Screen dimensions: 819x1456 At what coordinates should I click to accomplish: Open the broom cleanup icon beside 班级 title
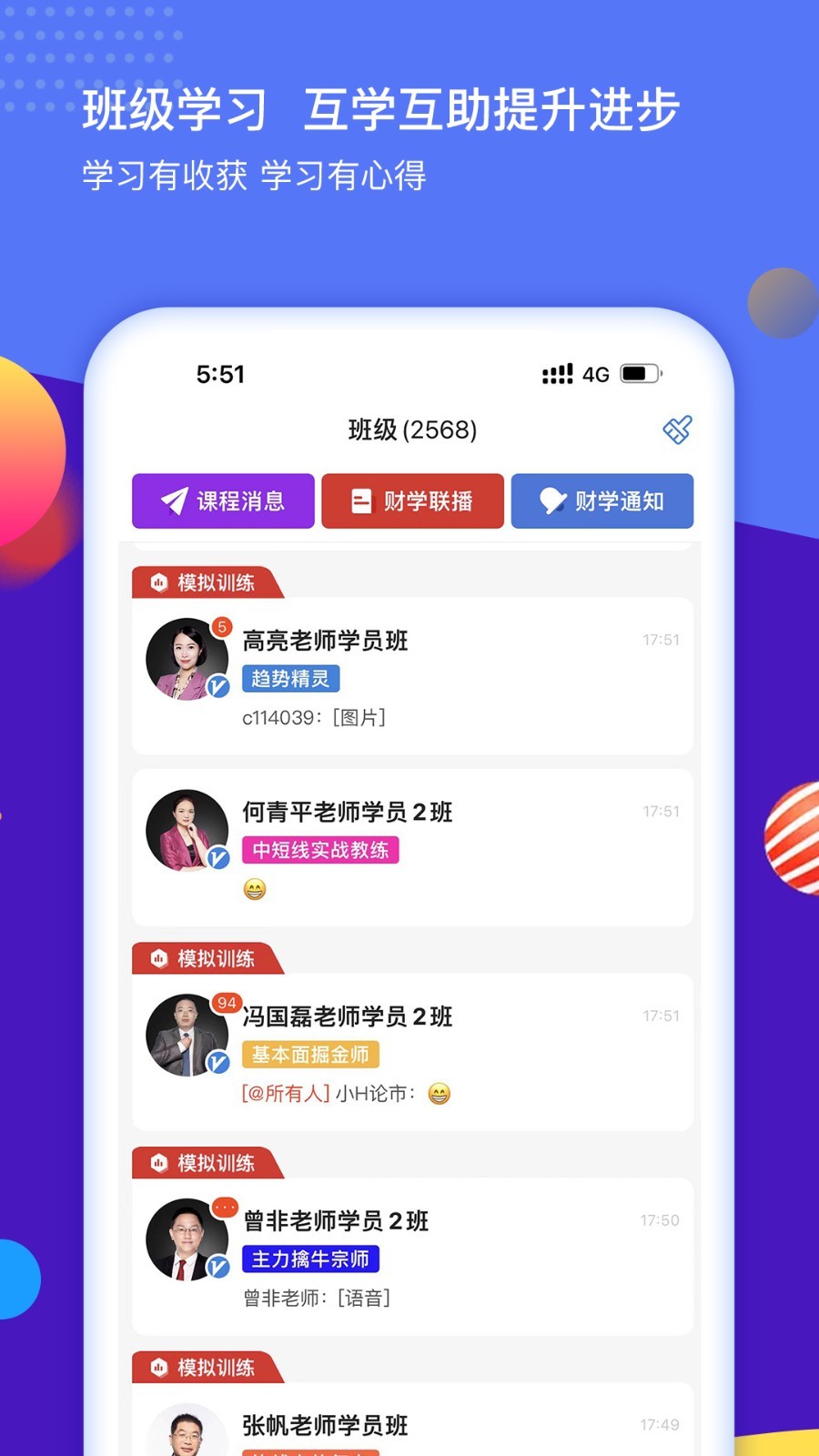tap(679, 430)
